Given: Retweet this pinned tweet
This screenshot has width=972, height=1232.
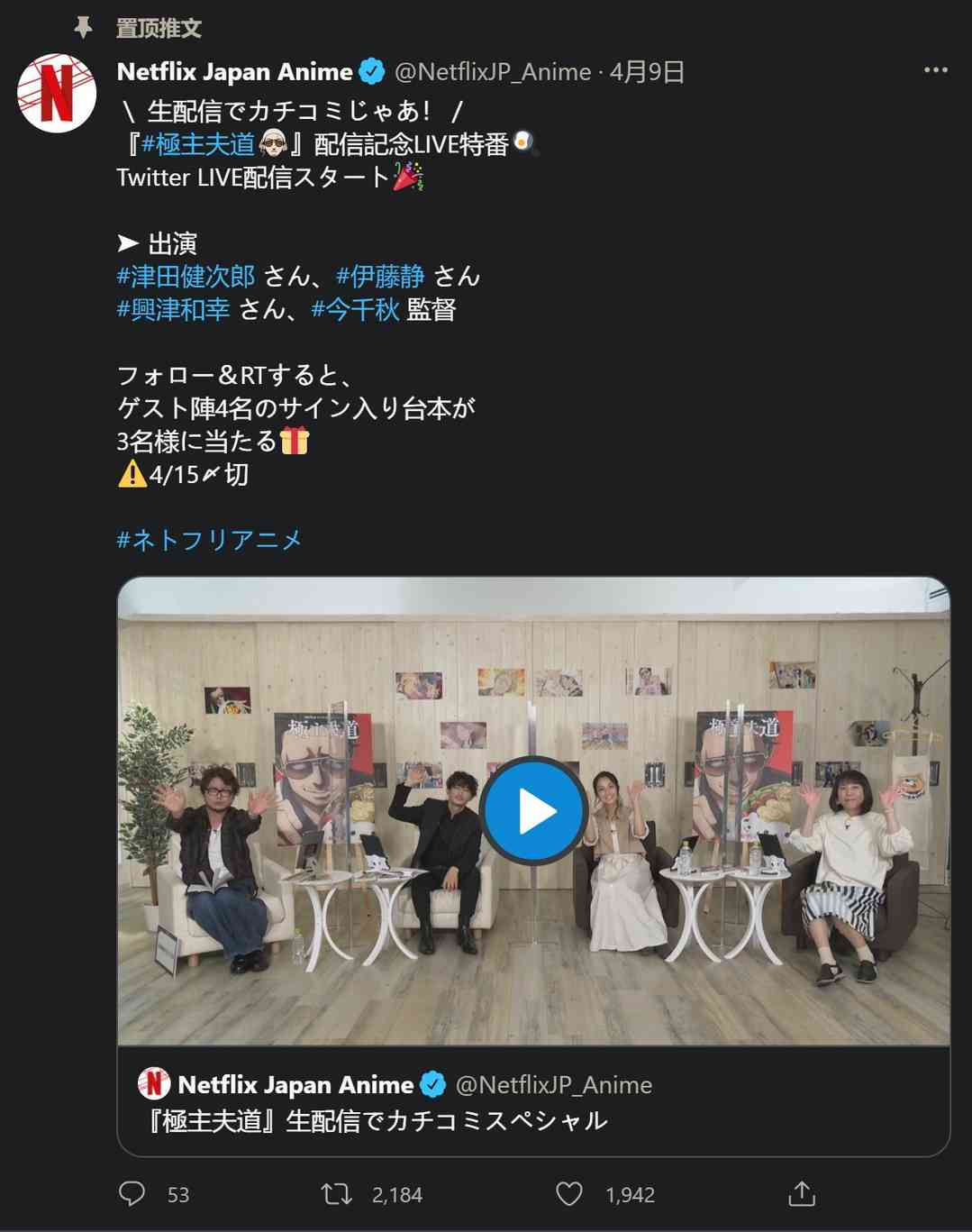Looking at the screenshot, I should pyautogui.click(x=337, y=1194).
